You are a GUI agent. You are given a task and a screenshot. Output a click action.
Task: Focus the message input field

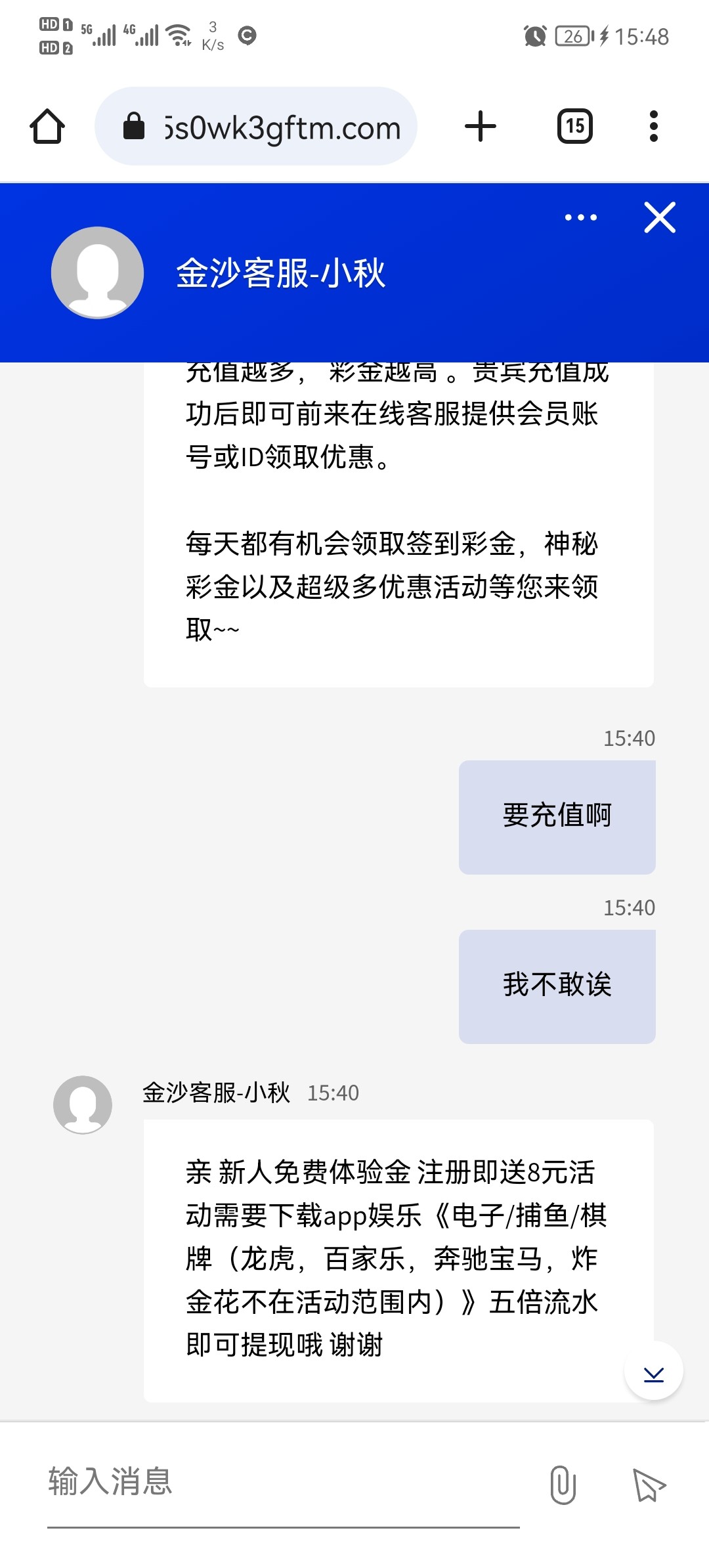(x=284, y=1483)
